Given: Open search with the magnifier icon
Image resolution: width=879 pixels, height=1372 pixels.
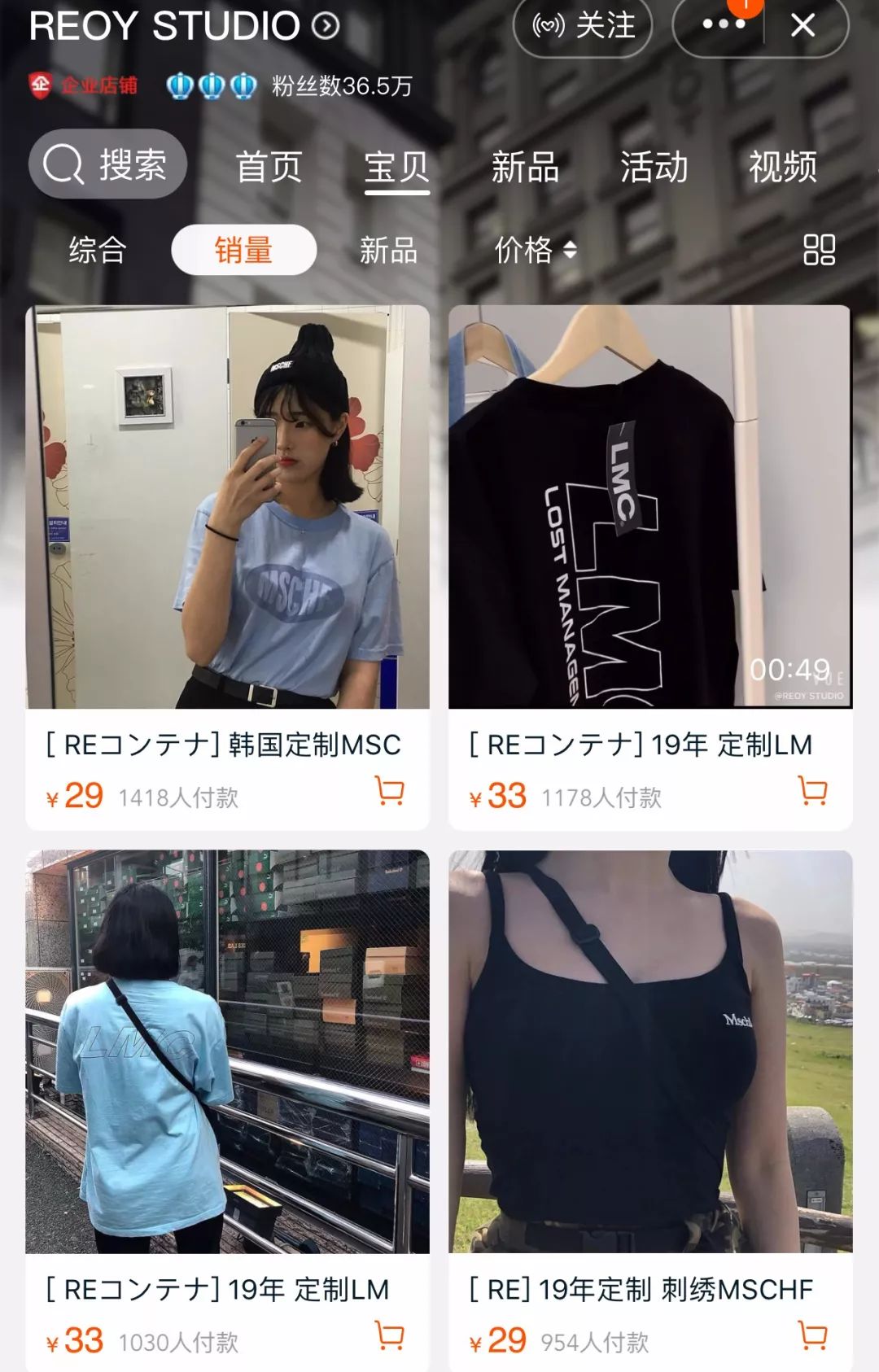Looking at the screenshot, I should pos(67,165).
